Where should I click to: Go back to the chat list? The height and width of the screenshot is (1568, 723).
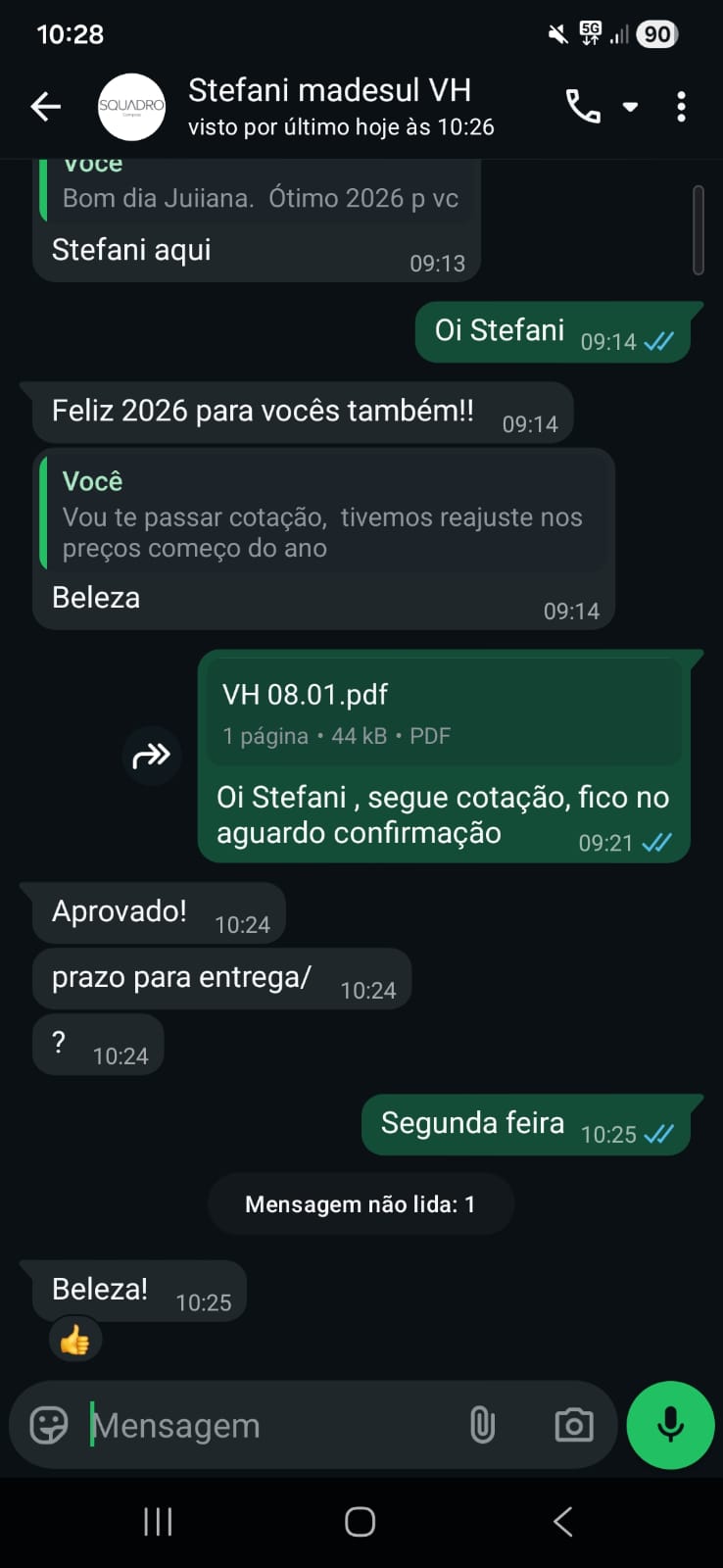[x=45, y=106]
